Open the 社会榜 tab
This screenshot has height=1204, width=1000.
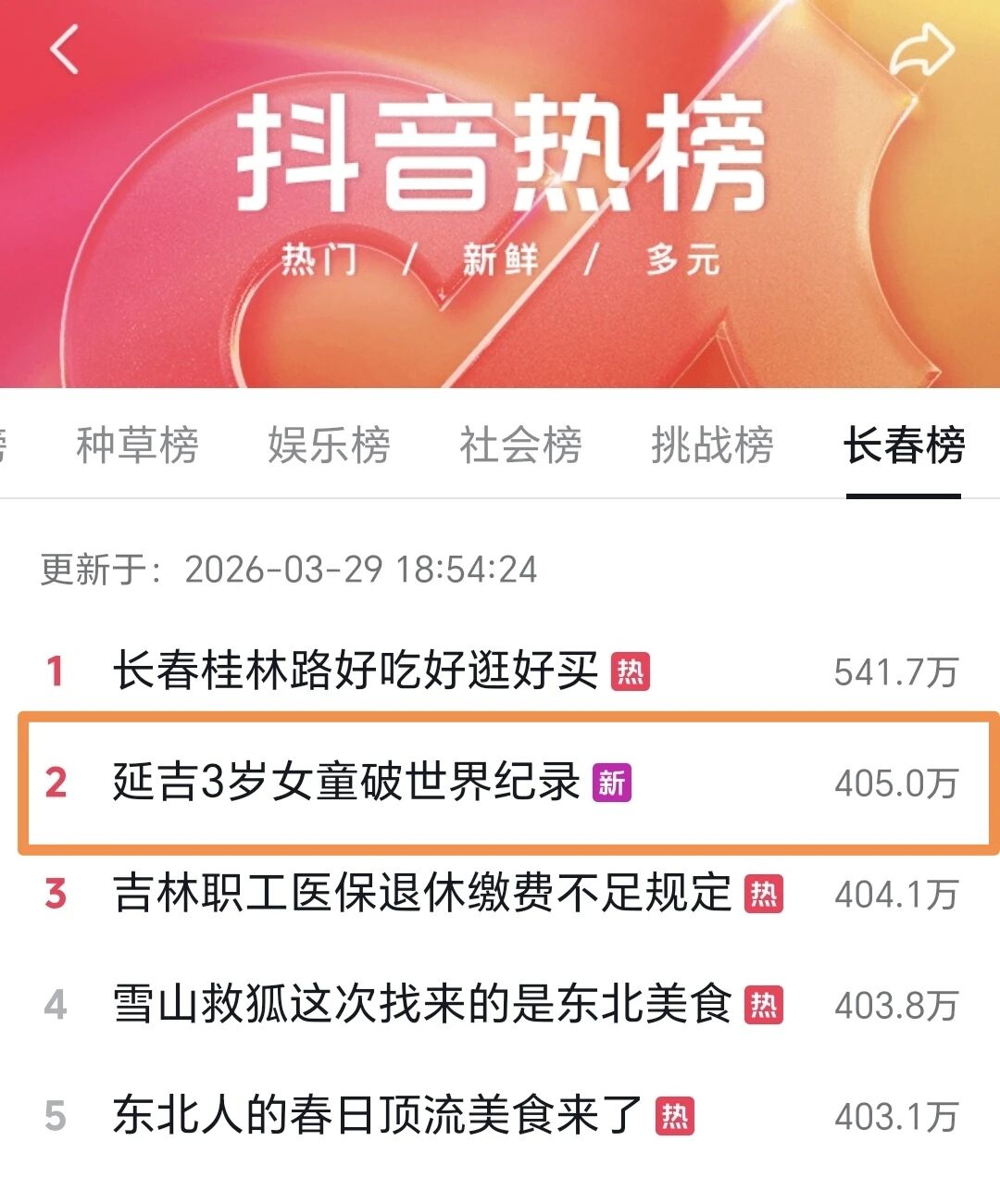pos(520,445)
